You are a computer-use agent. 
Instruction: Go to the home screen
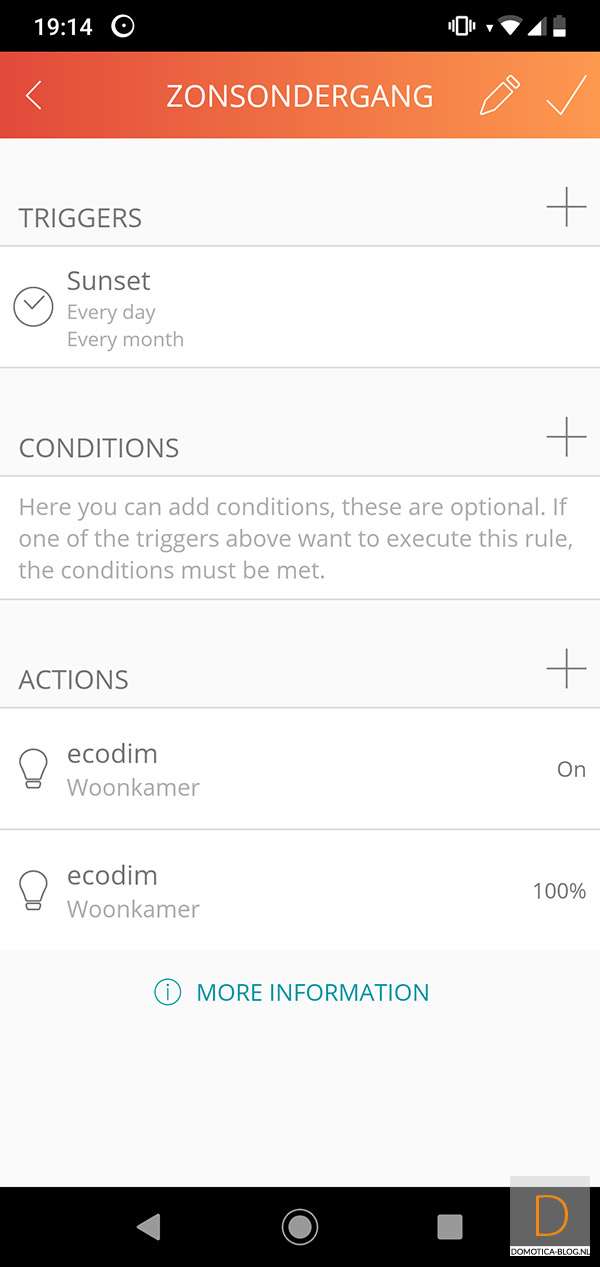[299, 1226]
